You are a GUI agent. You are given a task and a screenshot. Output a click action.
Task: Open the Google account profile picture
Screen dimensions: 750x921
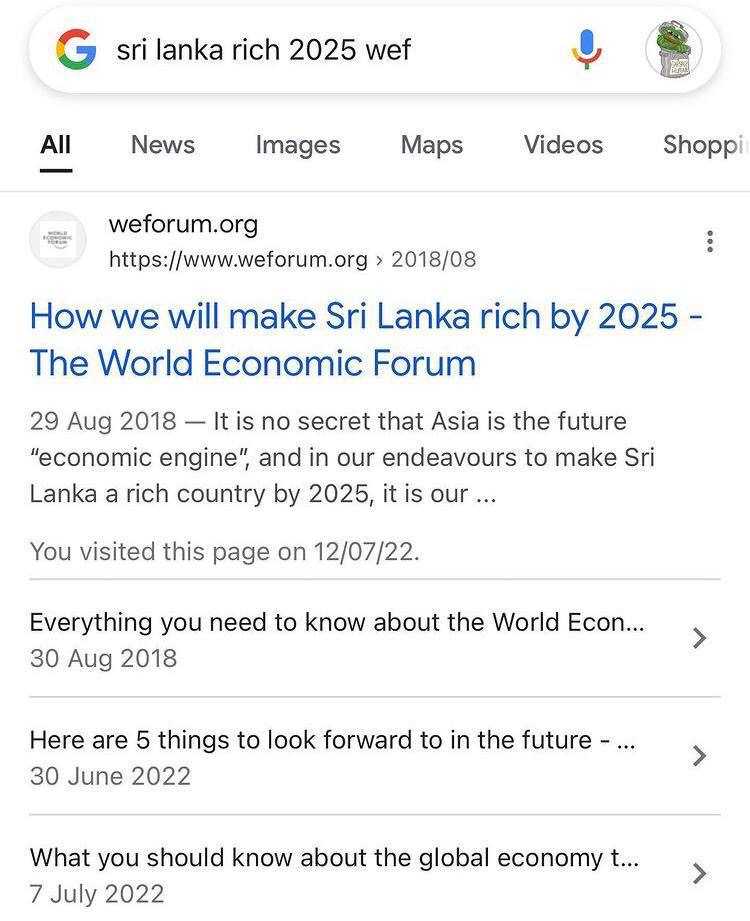pyautogui.click(x=674, y=50)
